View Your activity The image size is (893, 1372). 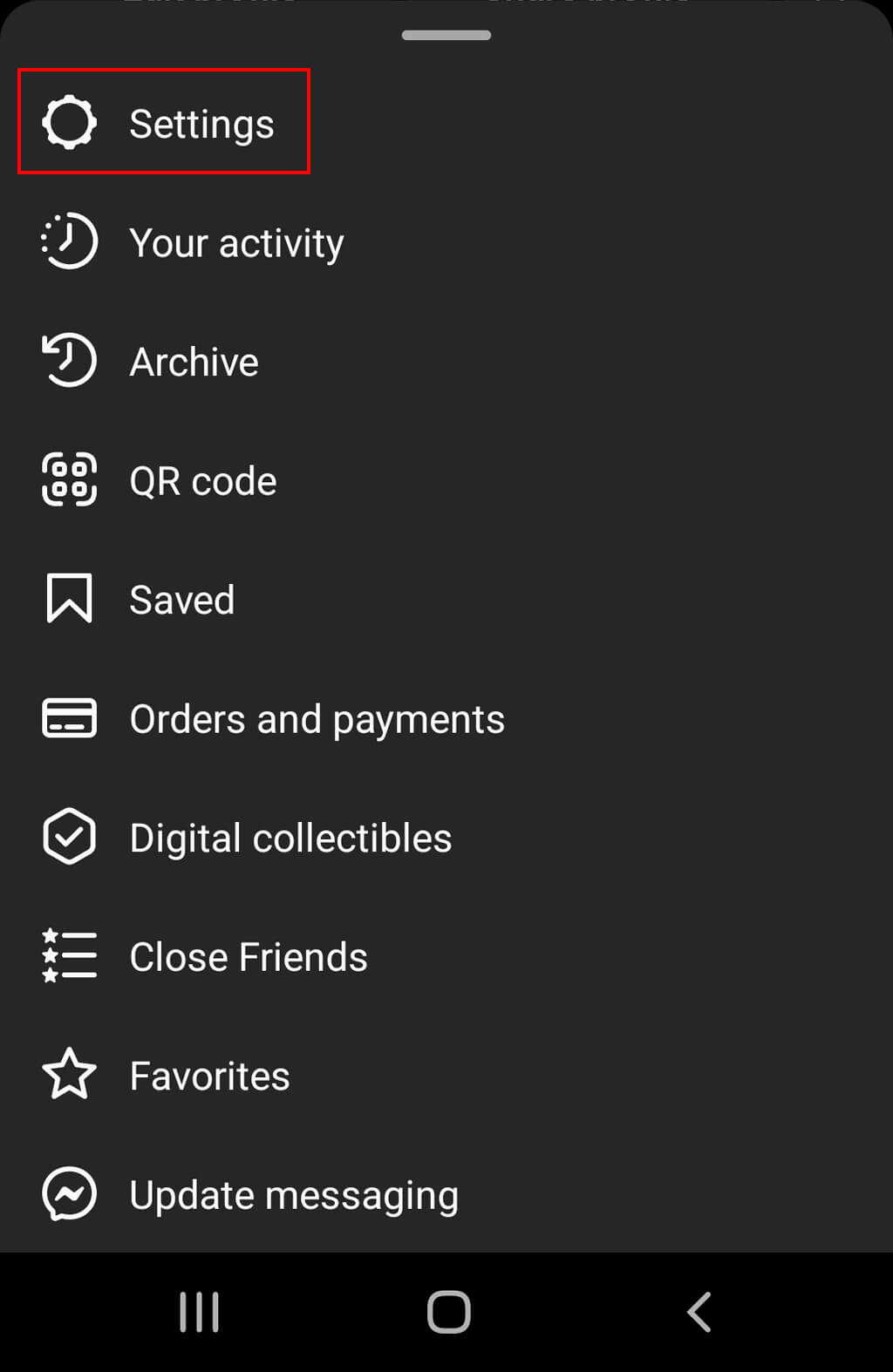235,242
